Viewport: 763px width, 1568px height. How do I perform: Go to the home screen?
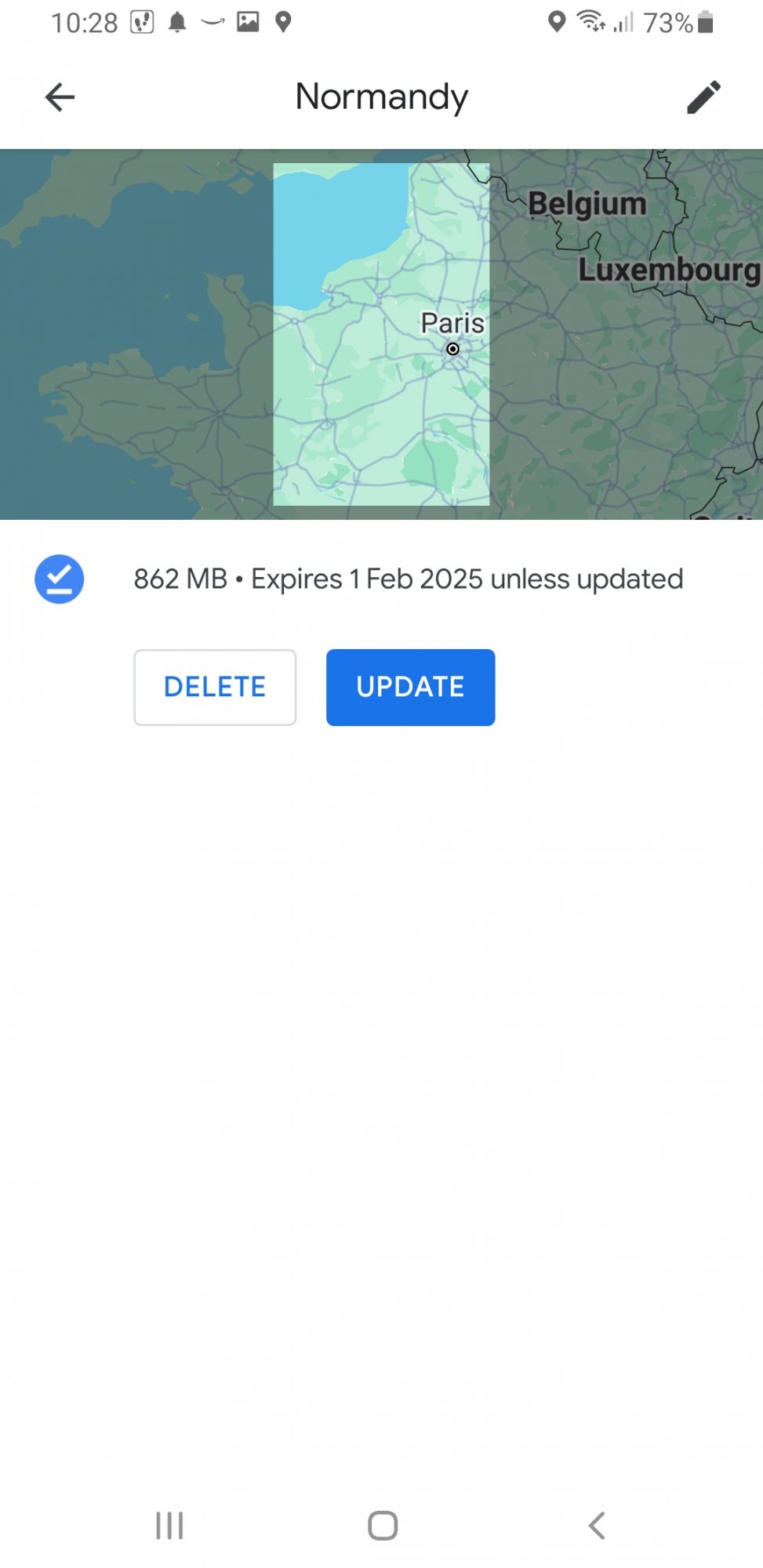pos(383,1526)
